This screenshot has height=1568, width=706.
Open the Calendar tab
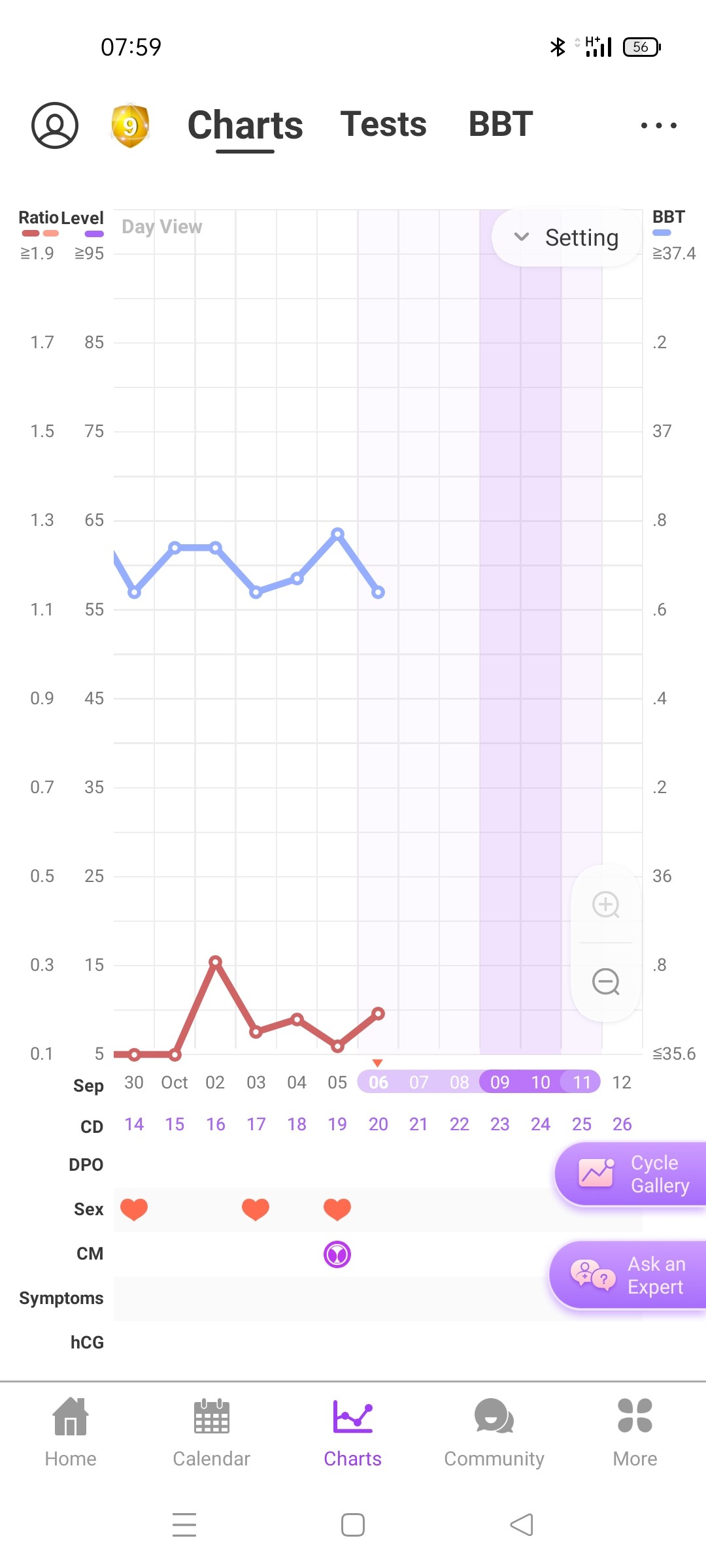211,1432
